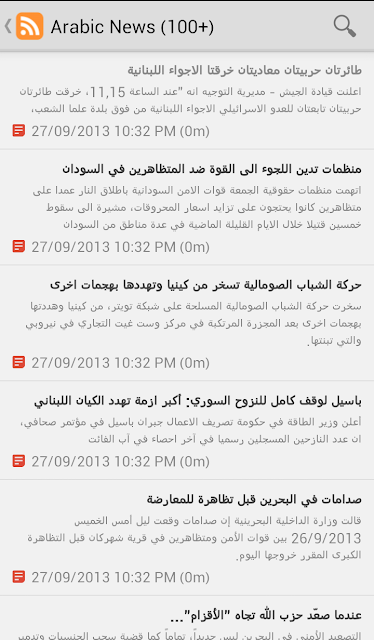The image size is (374, 640).
Task: Open the search magnifier icon
Action: (x=345, y=26)
